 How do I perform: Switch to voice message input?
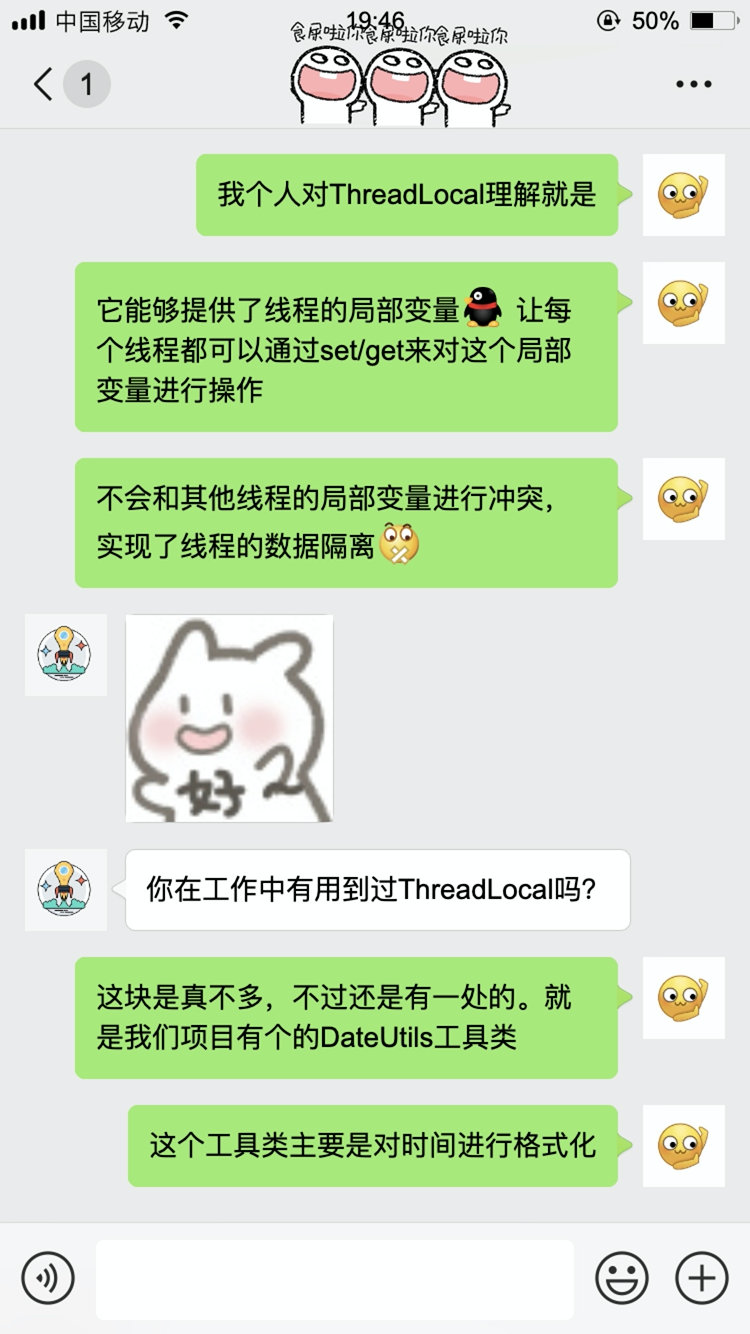point(48,1278)
